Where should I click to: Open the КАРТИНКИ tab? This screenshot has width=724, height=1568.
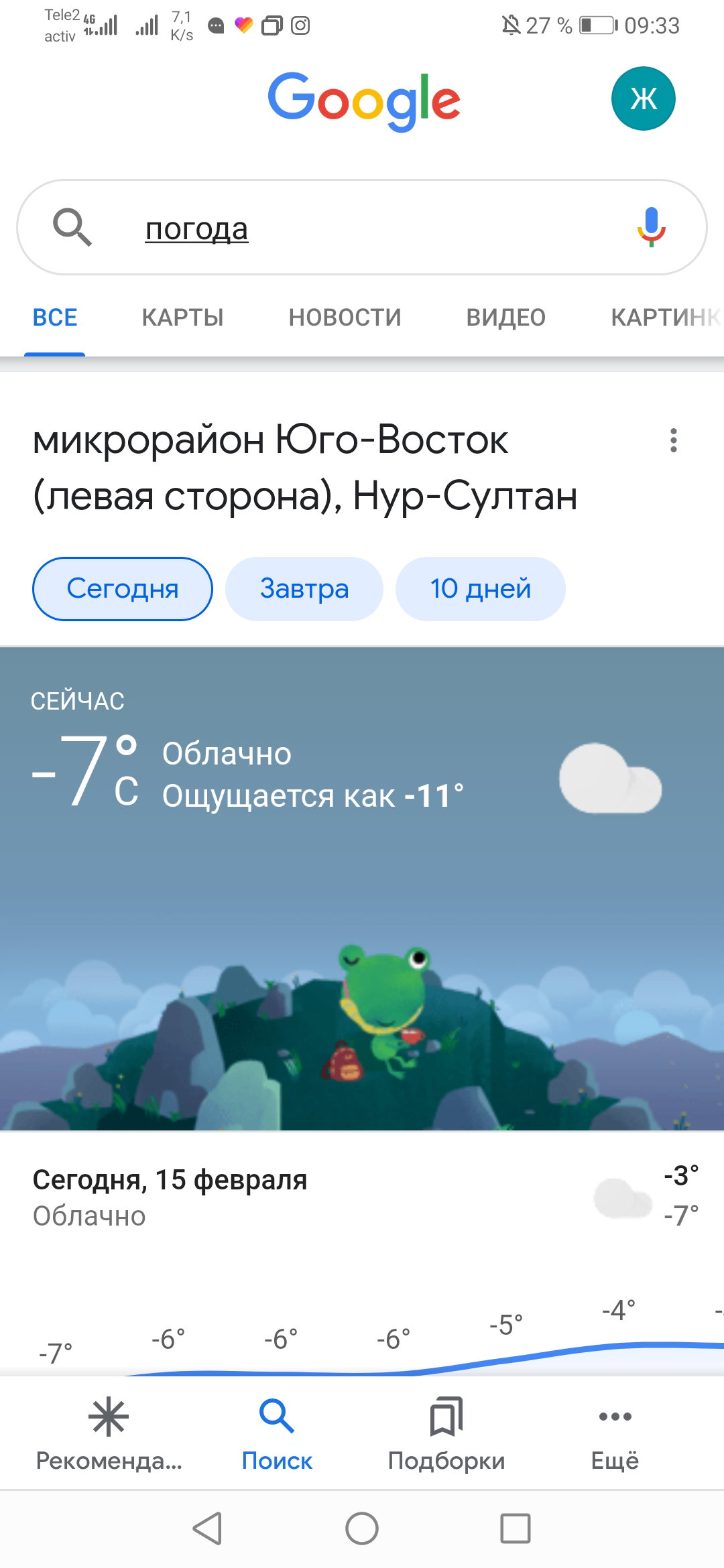(666, 317)
